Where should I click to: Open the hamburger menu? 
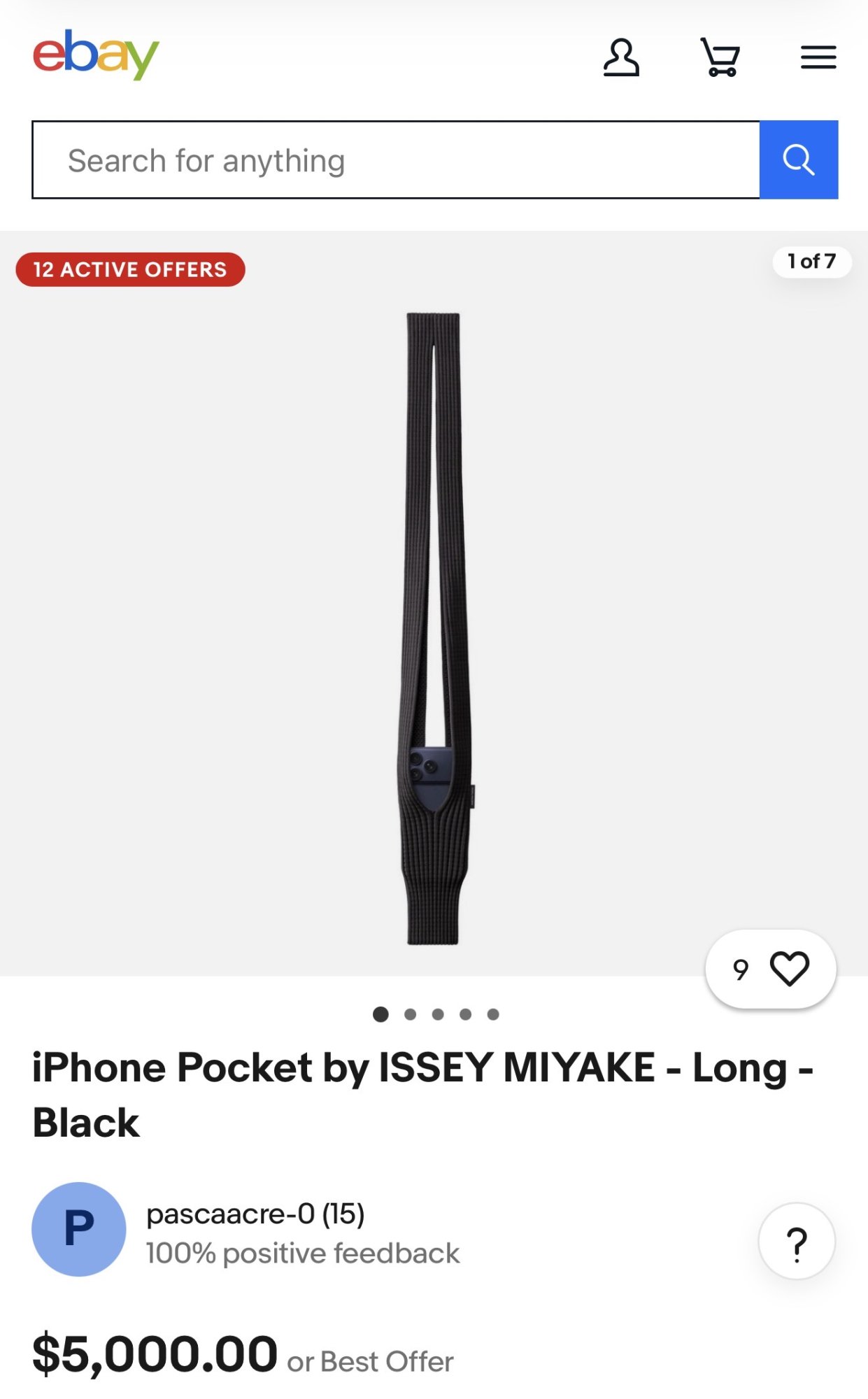click(x=818, y=57)
